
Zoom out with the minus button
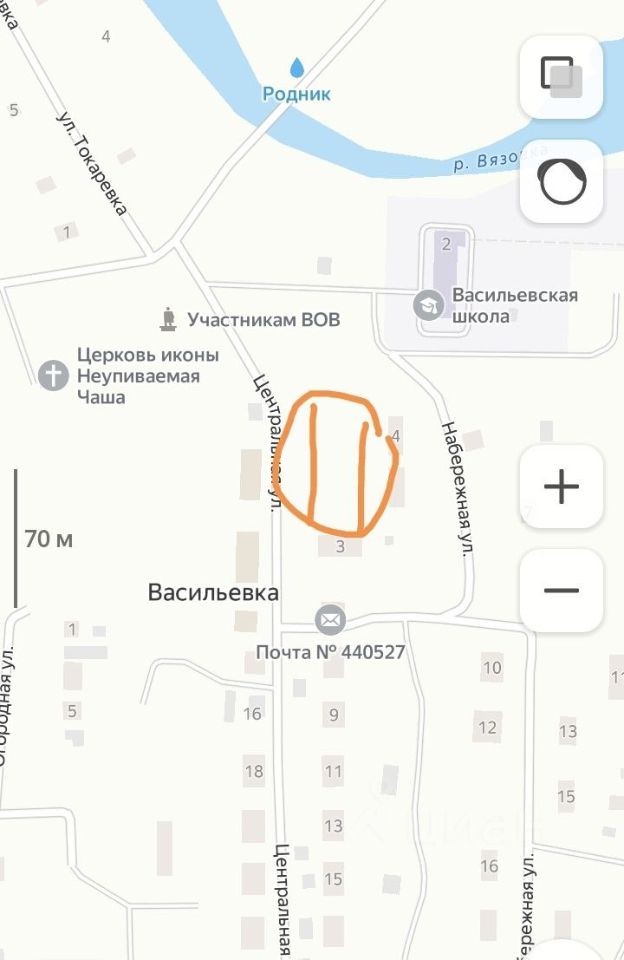[561, 590]
